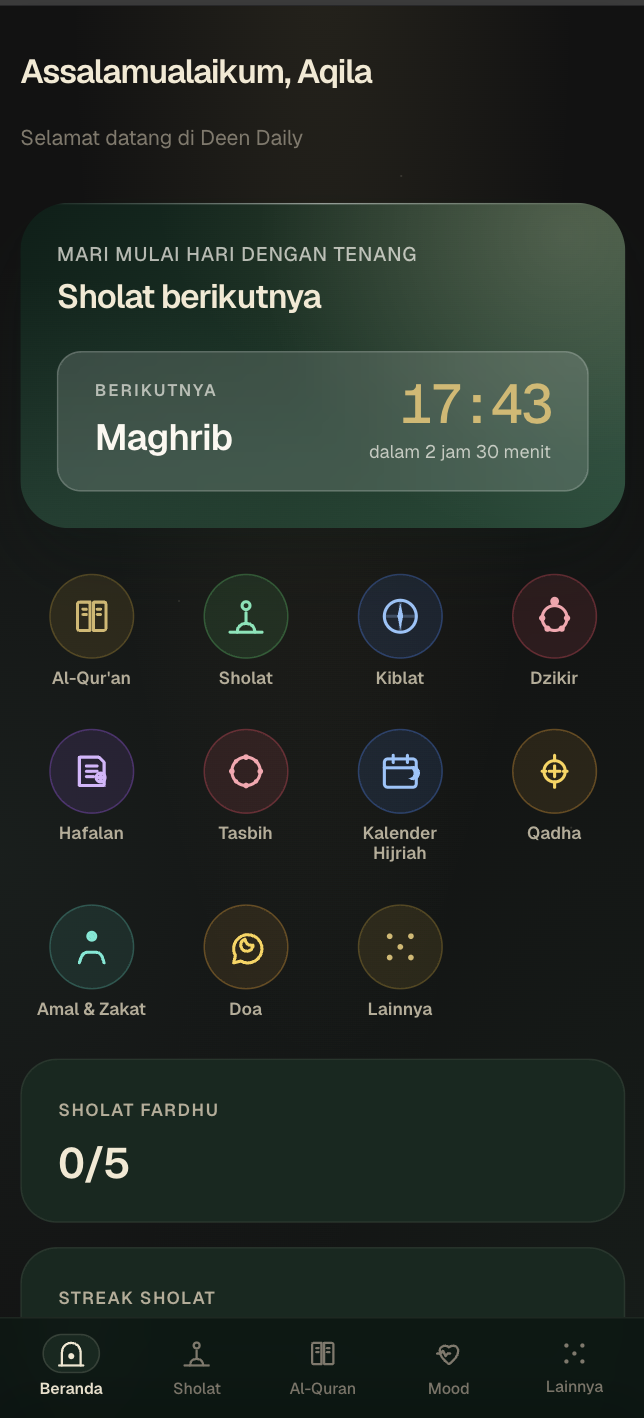Open the Al-Qur'an shortcut in the grid
This screenshot has height=1418, width=644.
pos(91,630)
